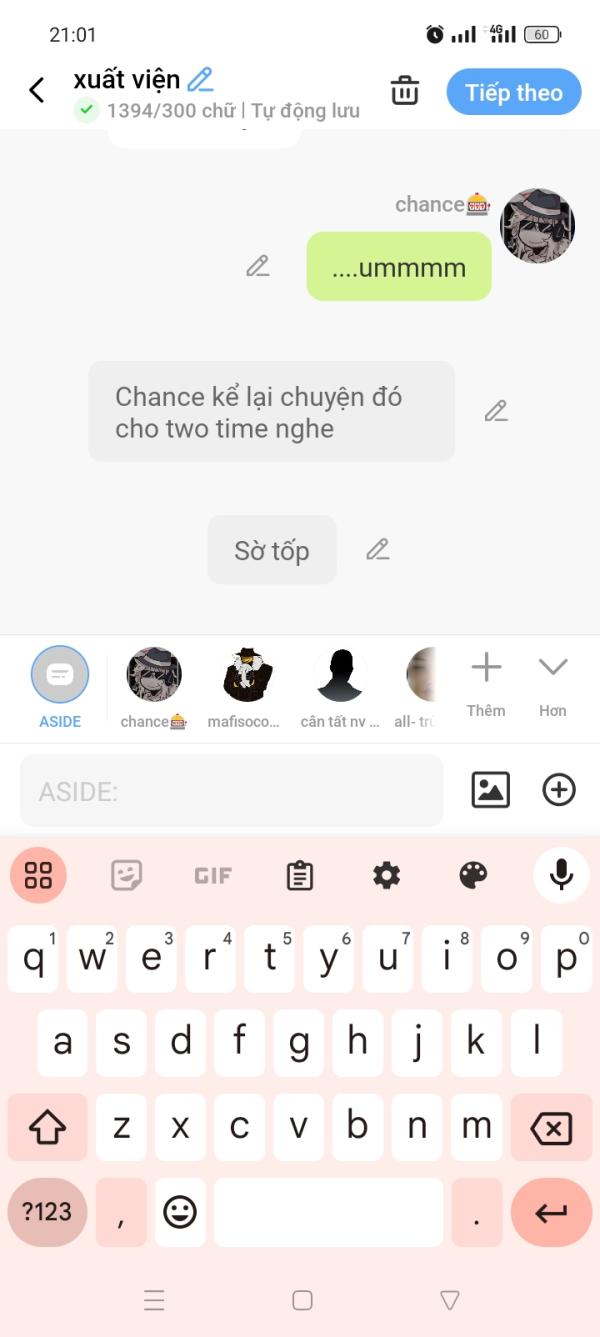The width and height of the screenshot is (600, 1337).
Task: Choose the chance character avatar
Action: click(154, 686)
